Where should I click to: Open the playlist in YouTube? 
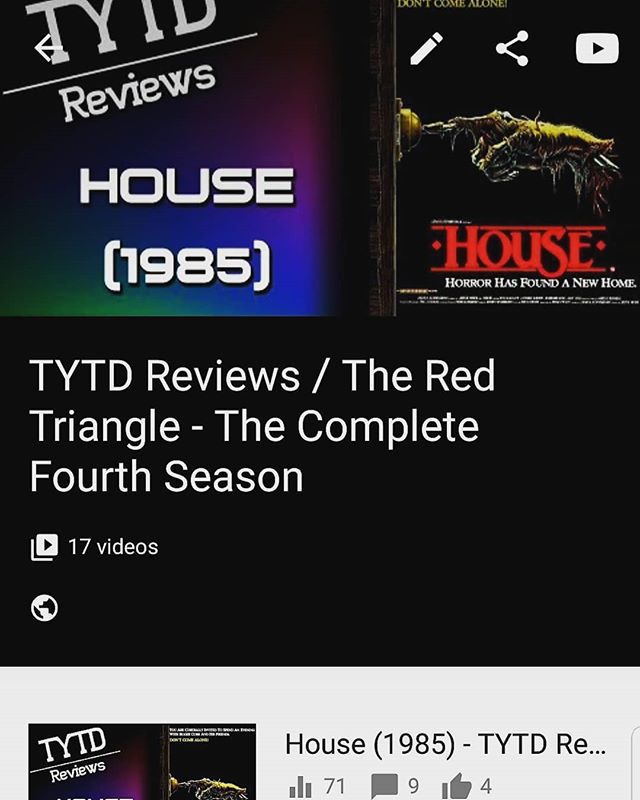(597, 48)
